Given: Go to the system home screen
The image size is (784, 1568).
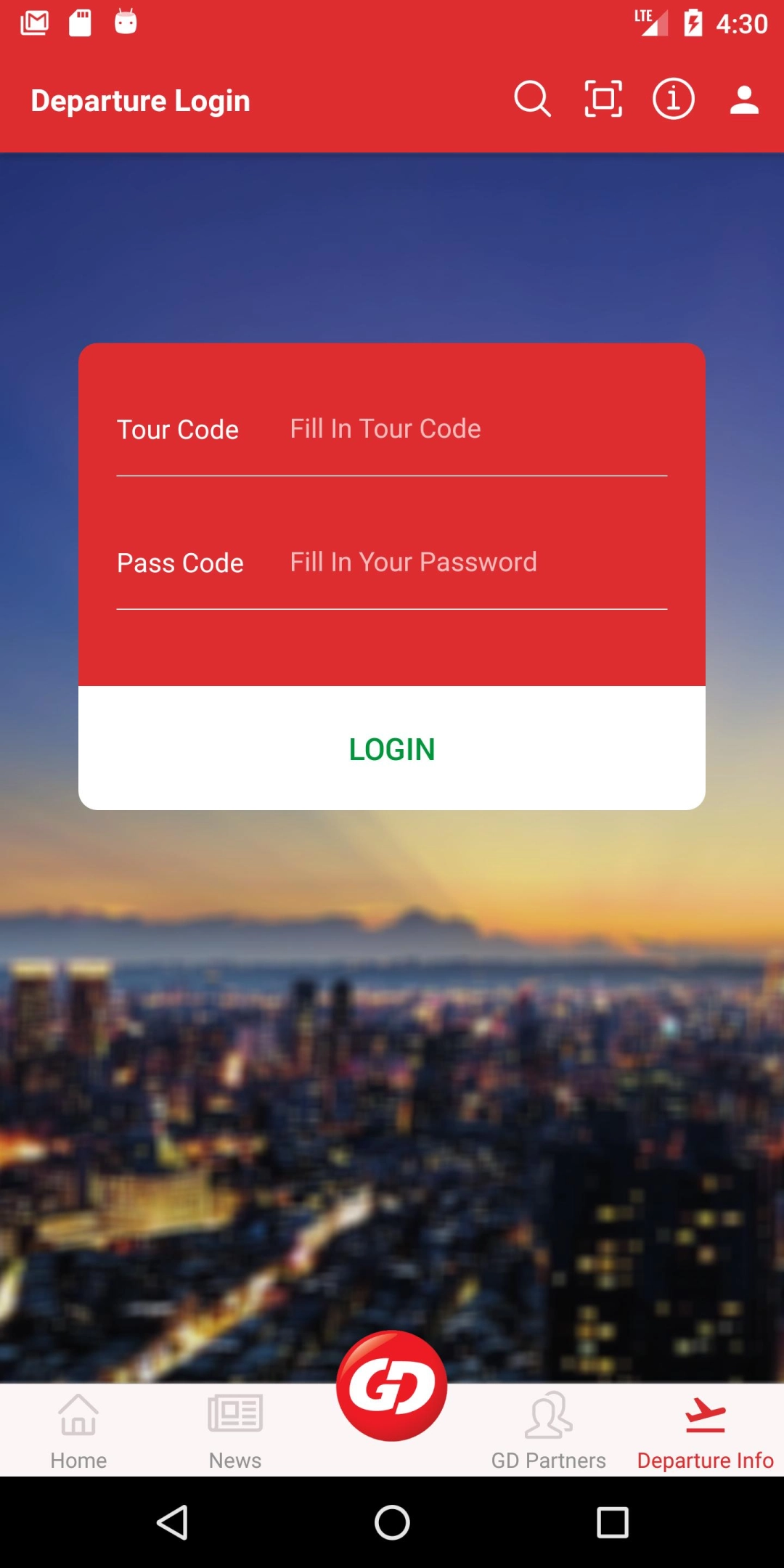Looking at the screenshot, I should (x=392, y=1522).
